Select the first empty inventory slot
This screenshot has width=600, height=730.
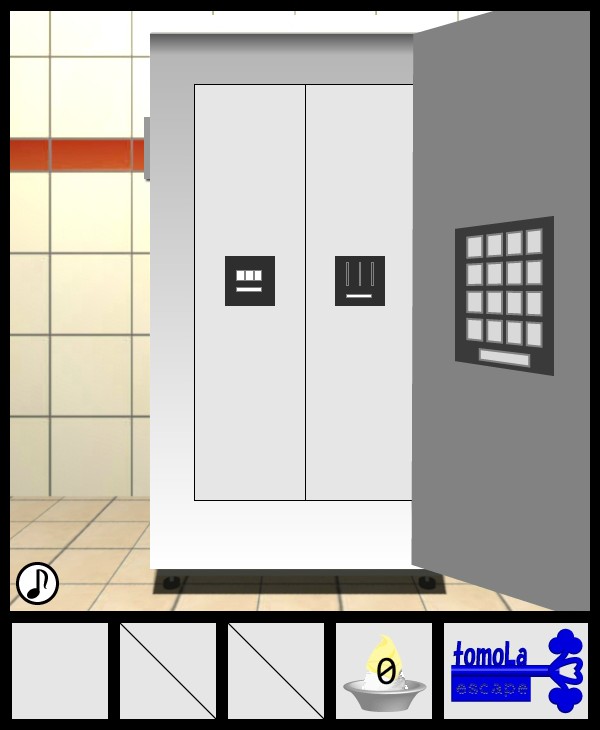tap(60, 671)
